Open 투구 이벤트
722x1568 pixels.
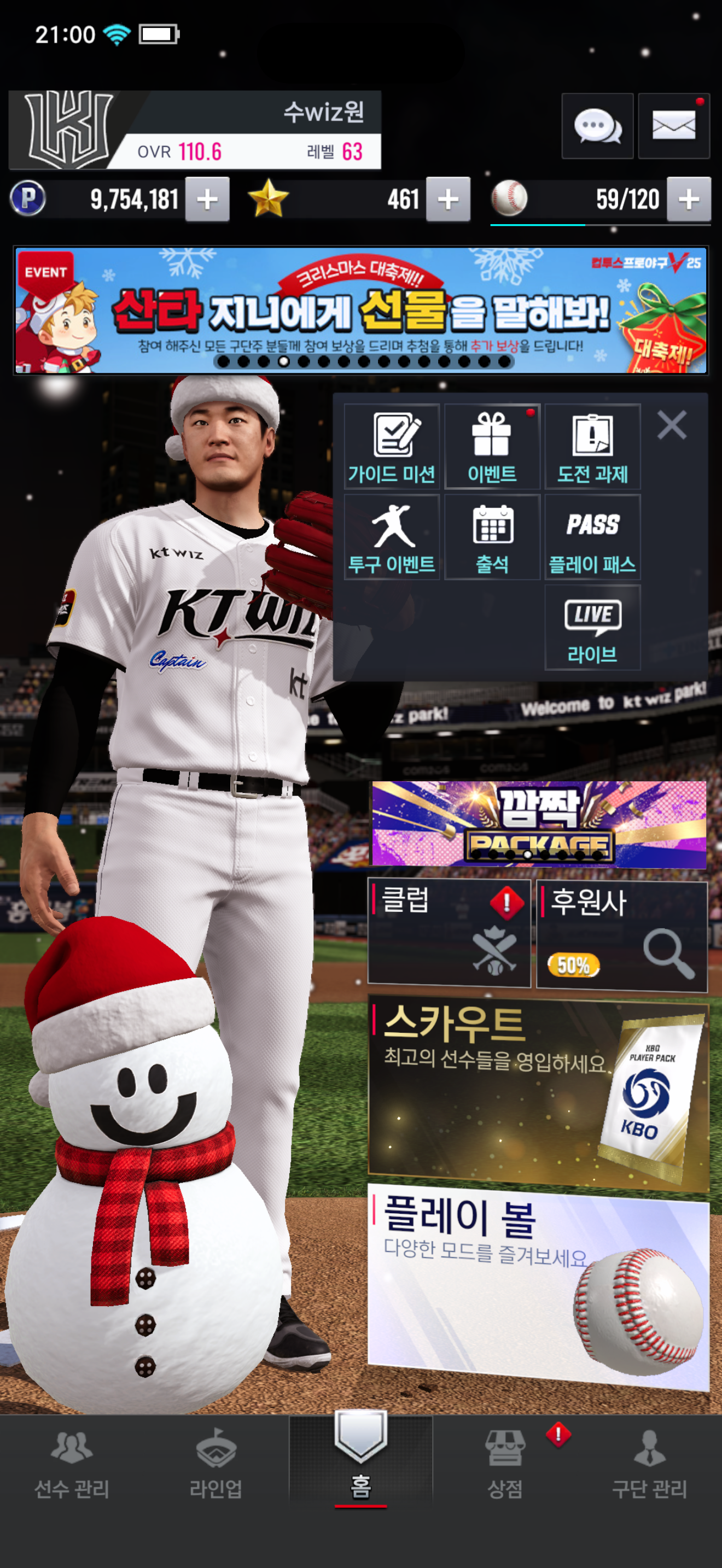pos(392,537)
